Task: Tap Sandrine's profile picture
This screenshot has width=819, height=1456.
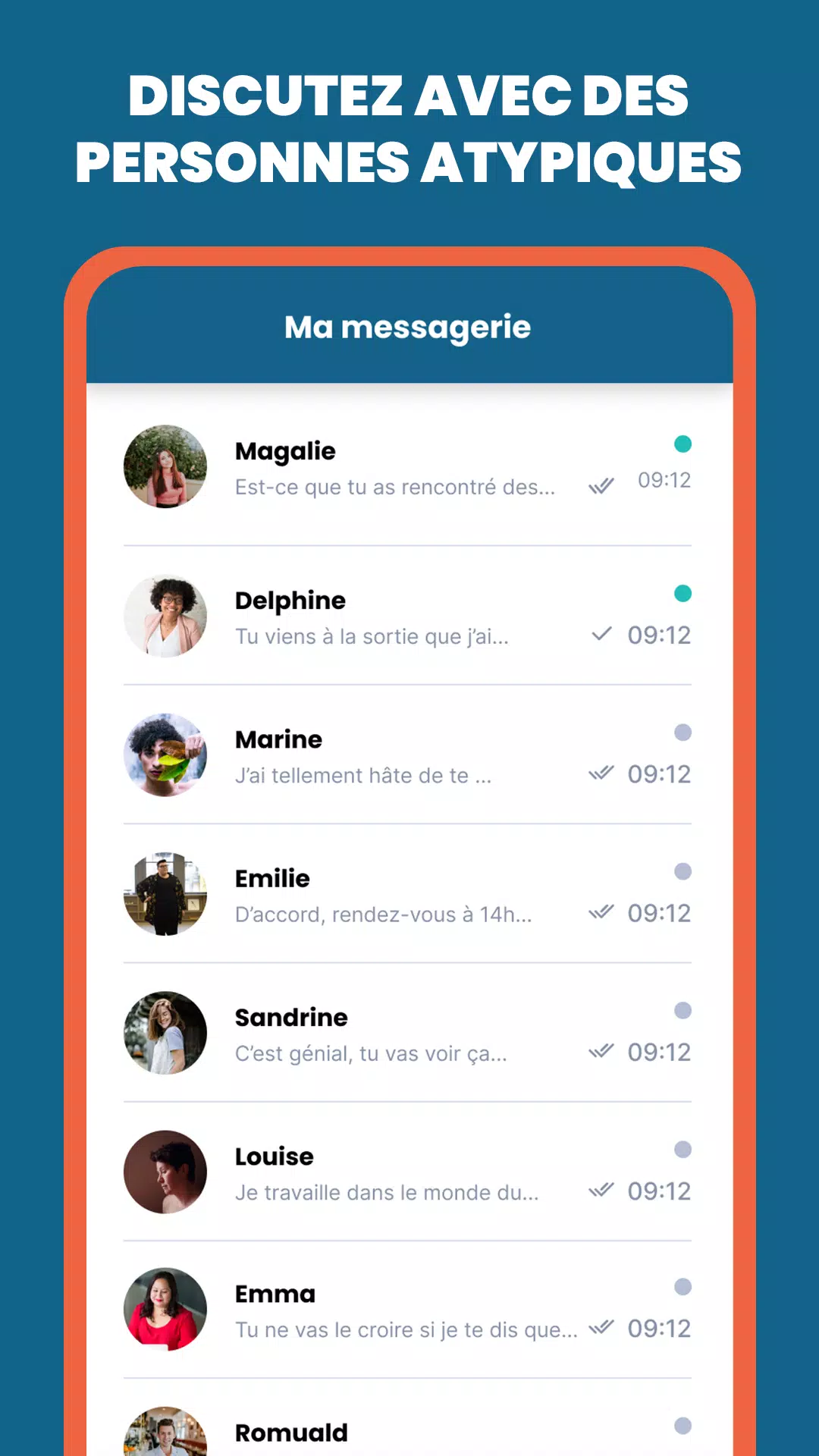Action: pos(165,1033)
